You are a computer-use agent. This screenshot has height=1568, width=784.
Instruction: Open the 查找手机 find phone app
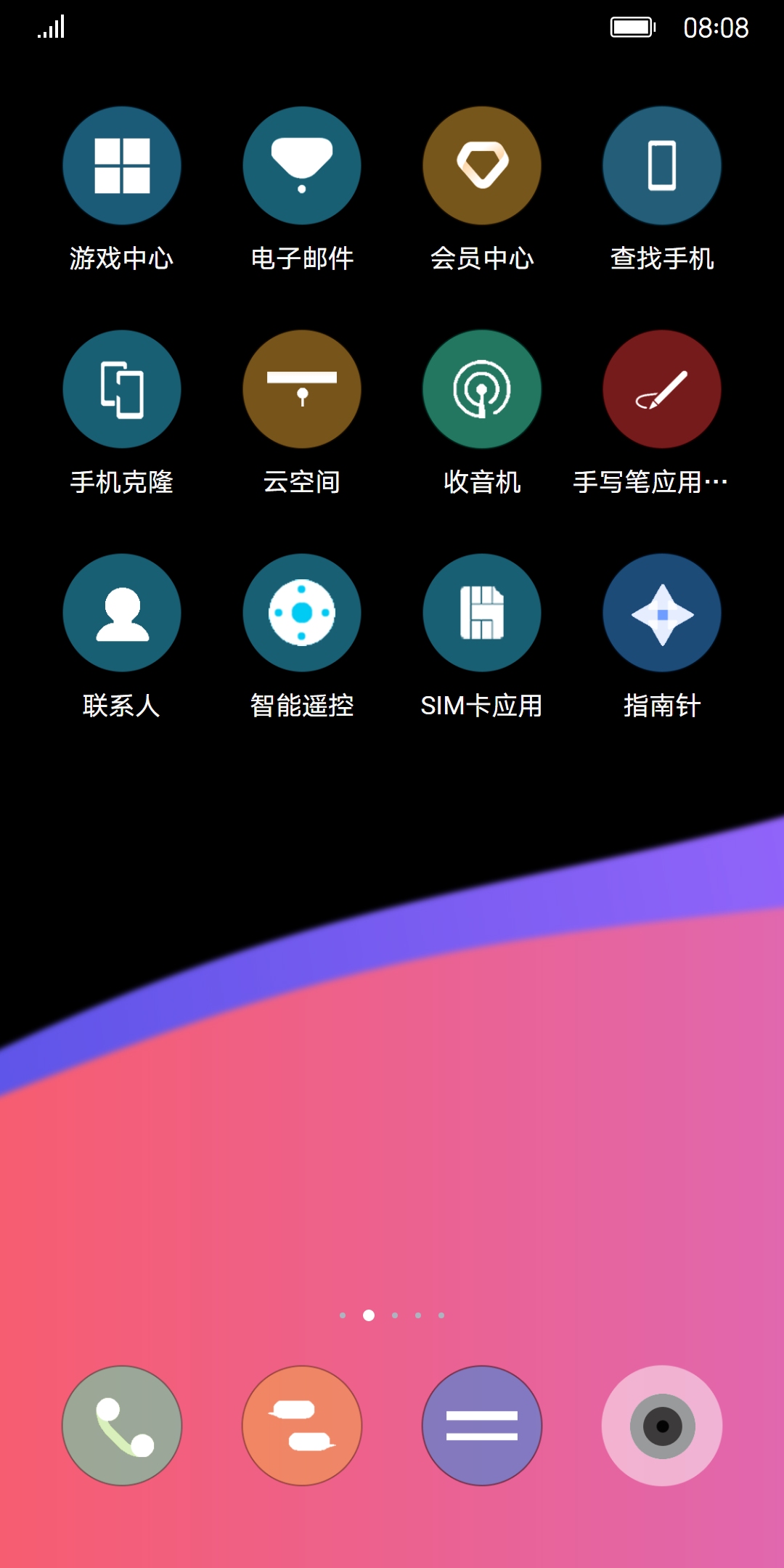661,166
